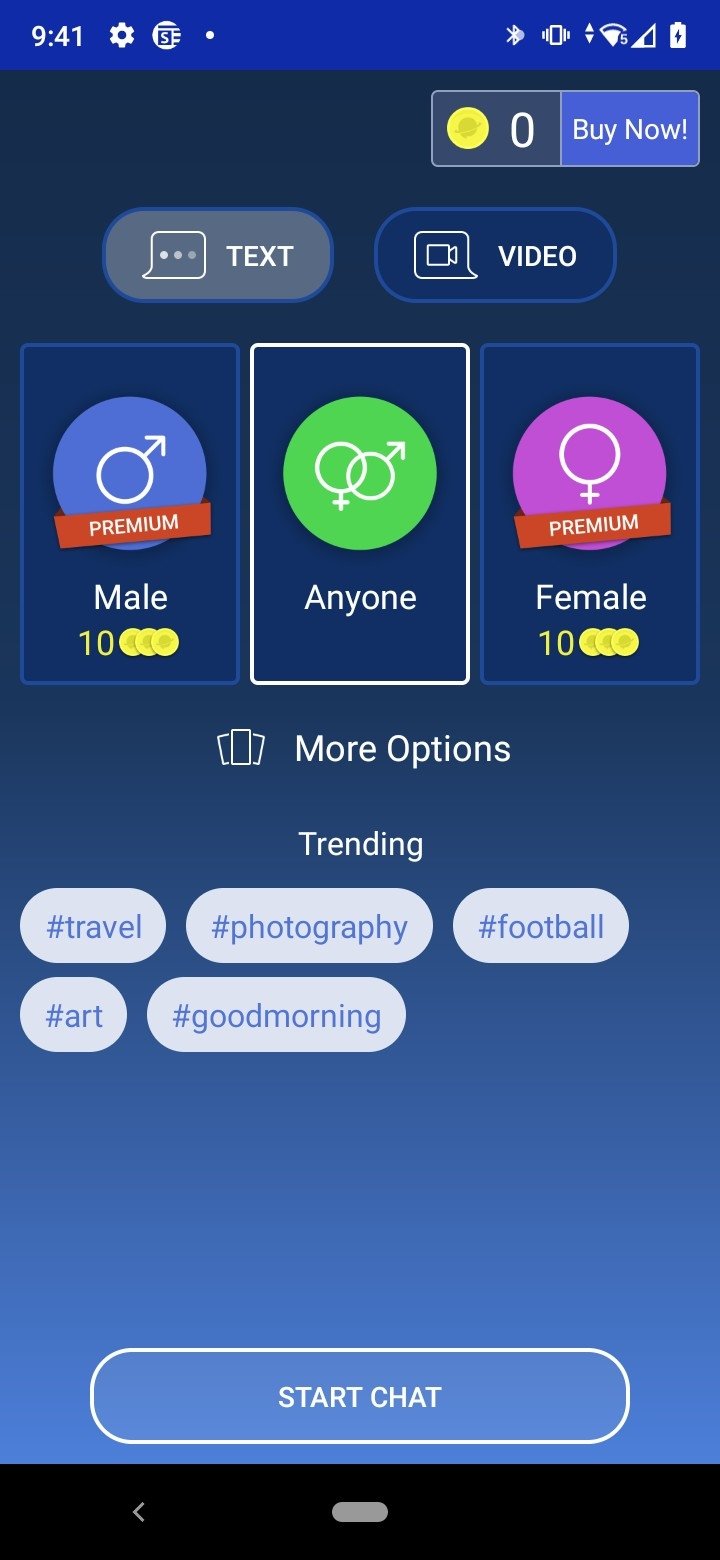
Task: Tap the Buy Now! button
Action: click(x=629, y=129)
